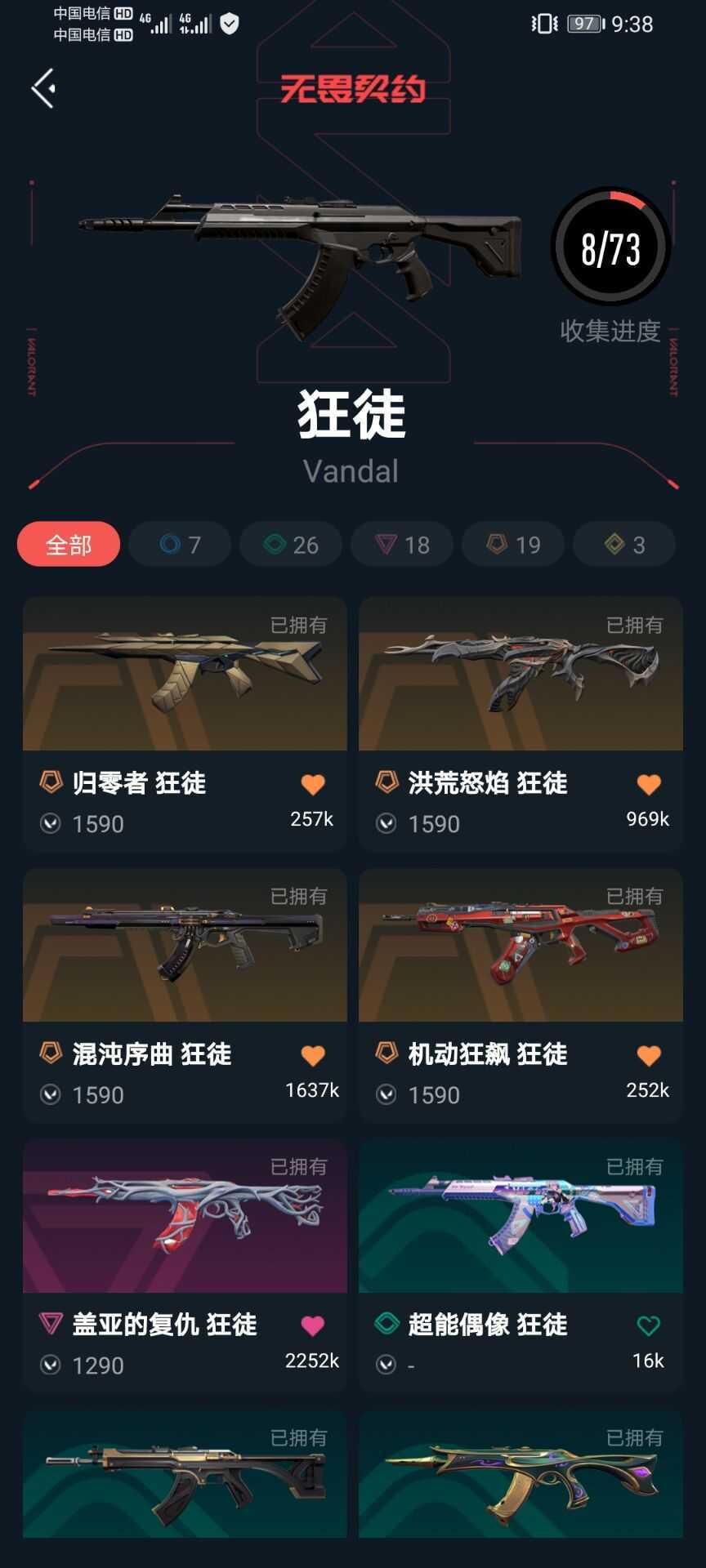This screenshot has width=706, height=1568.
Task: Open the 超能偶像 狂徒 skin card
Action: click(x=521, y=1266)
